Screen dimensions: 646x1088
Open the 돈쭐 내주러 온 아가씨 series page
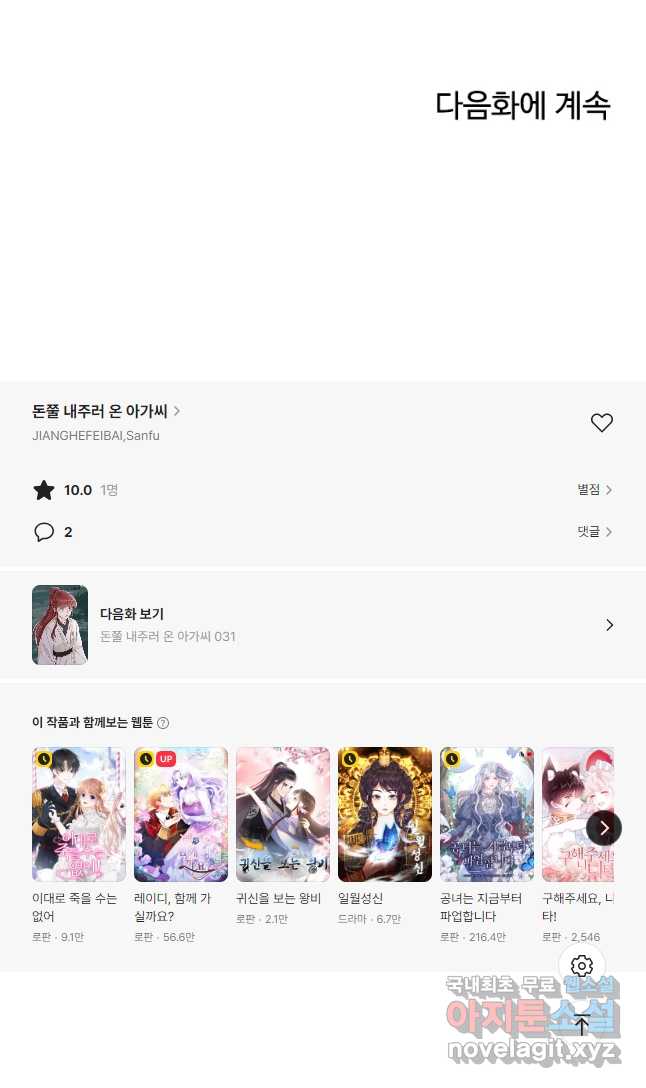(106, 411)
